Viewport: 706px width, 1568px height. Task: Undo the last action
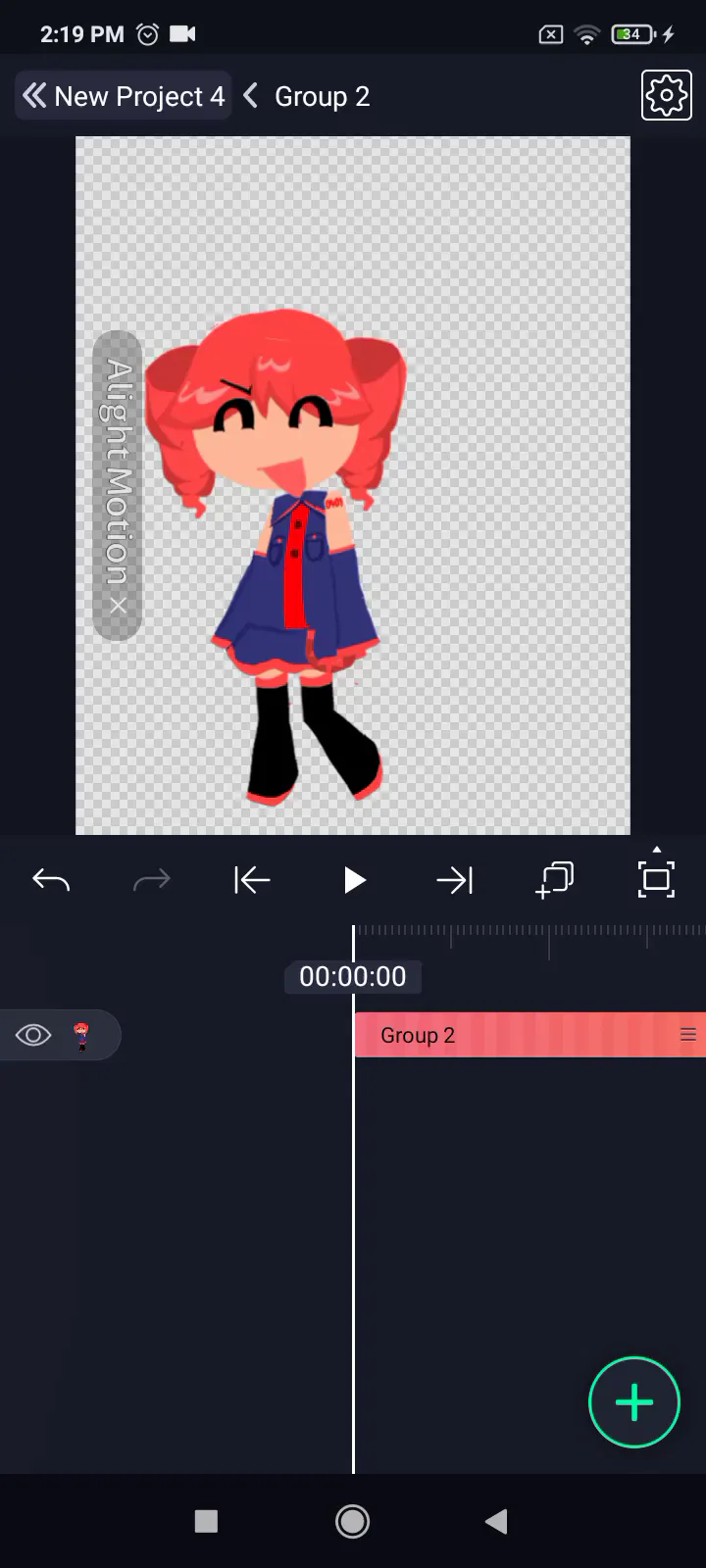pyautogui.click(x=51, y=880)
